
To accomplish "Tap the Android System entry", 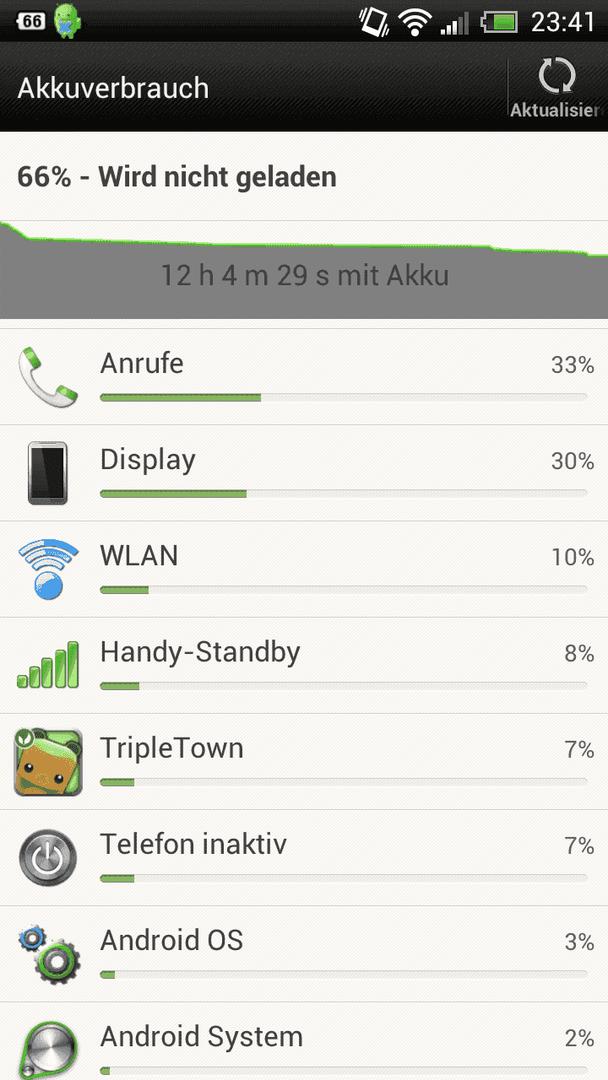I will 304,1041.
